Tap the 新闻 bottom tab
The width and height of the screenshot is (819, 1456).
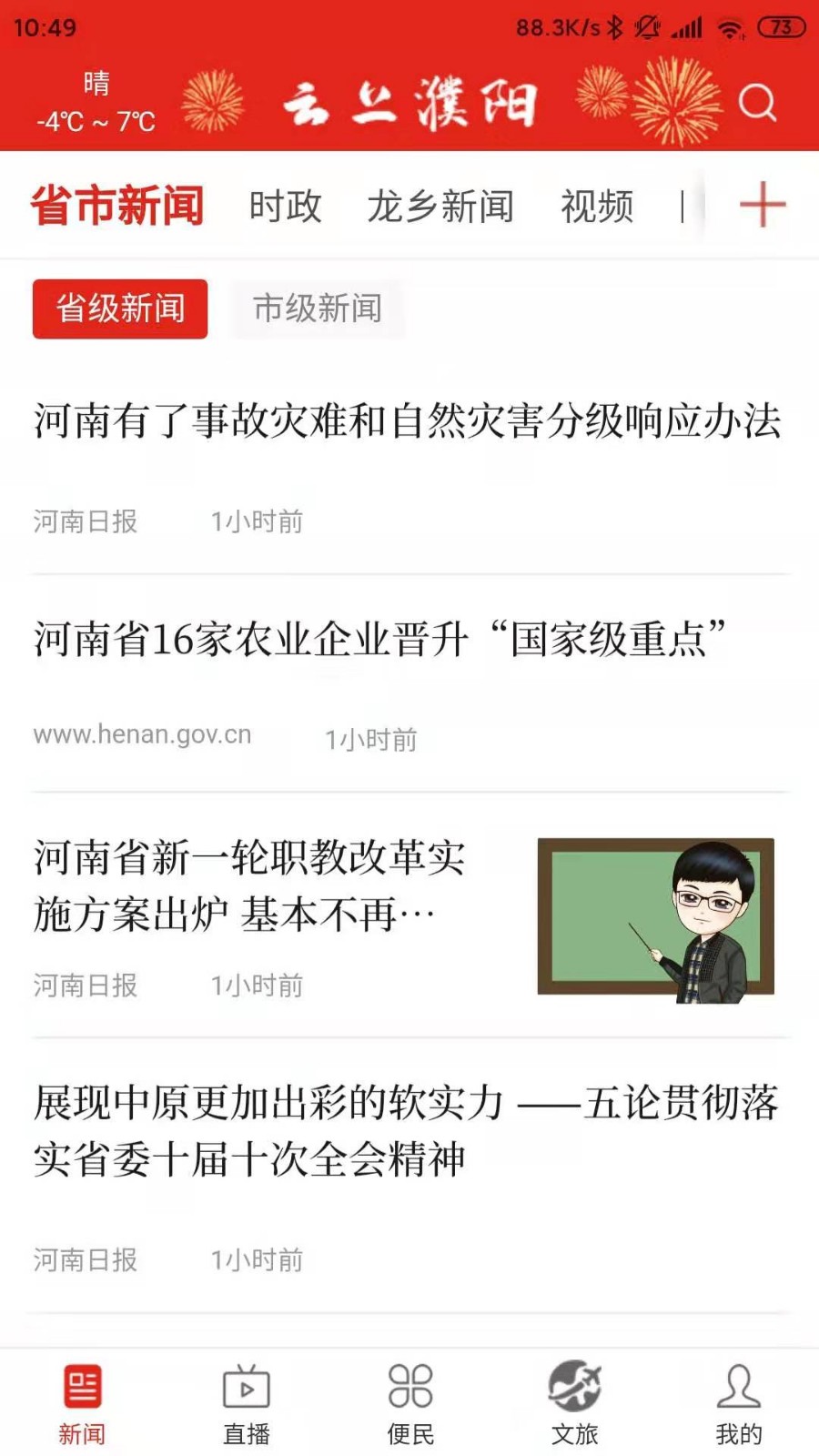point(82,1404)
